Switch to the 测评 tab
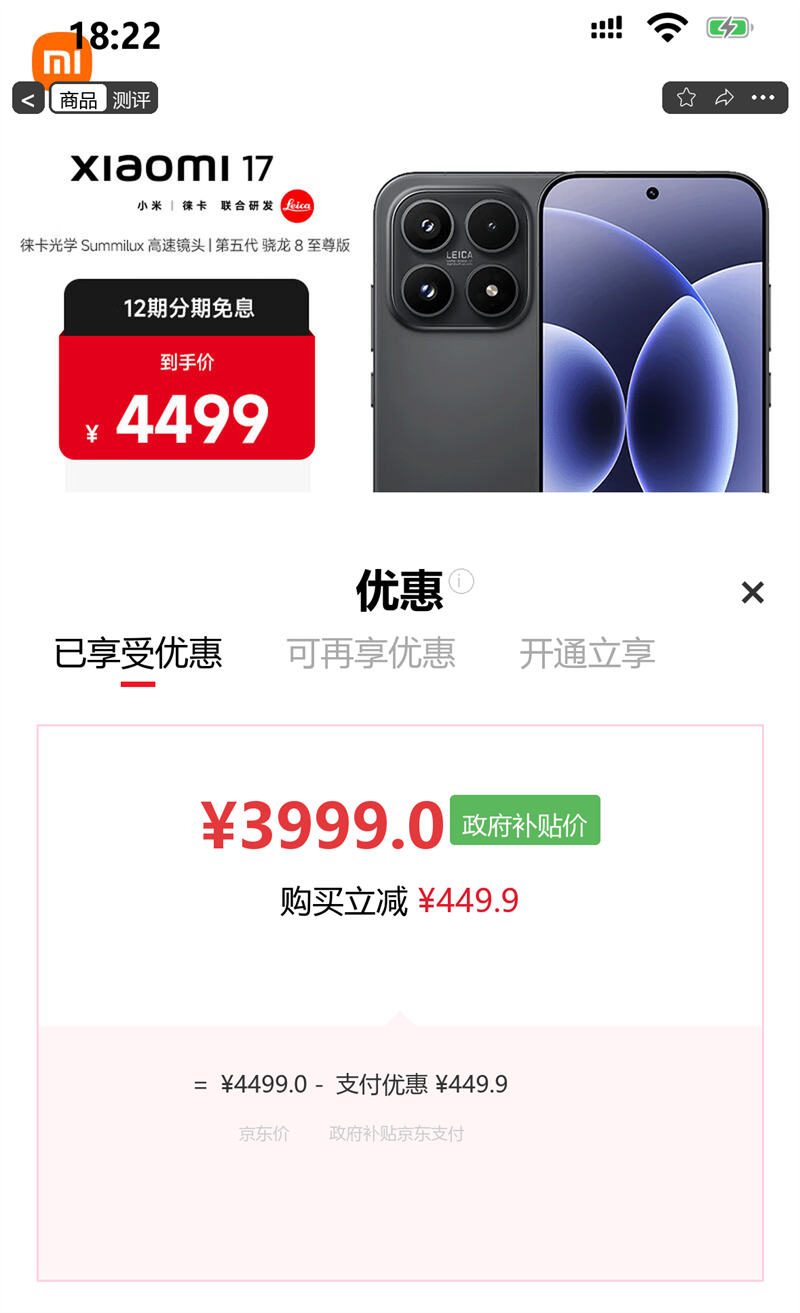The image size is (800, 1313). point(131,98)
